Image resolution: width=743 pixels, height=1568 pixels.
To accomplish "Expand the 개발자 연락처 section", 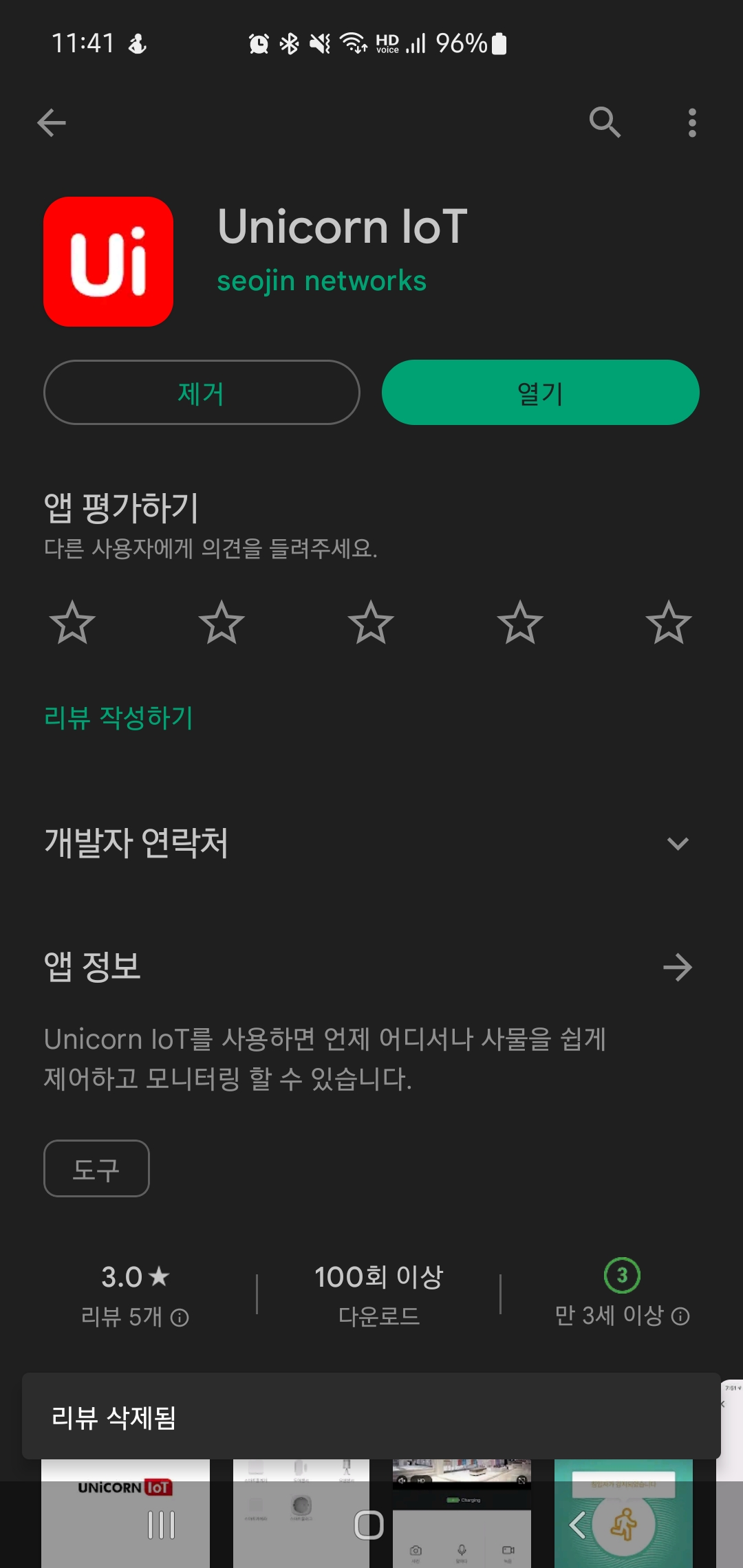I will (x=371, y=843).
